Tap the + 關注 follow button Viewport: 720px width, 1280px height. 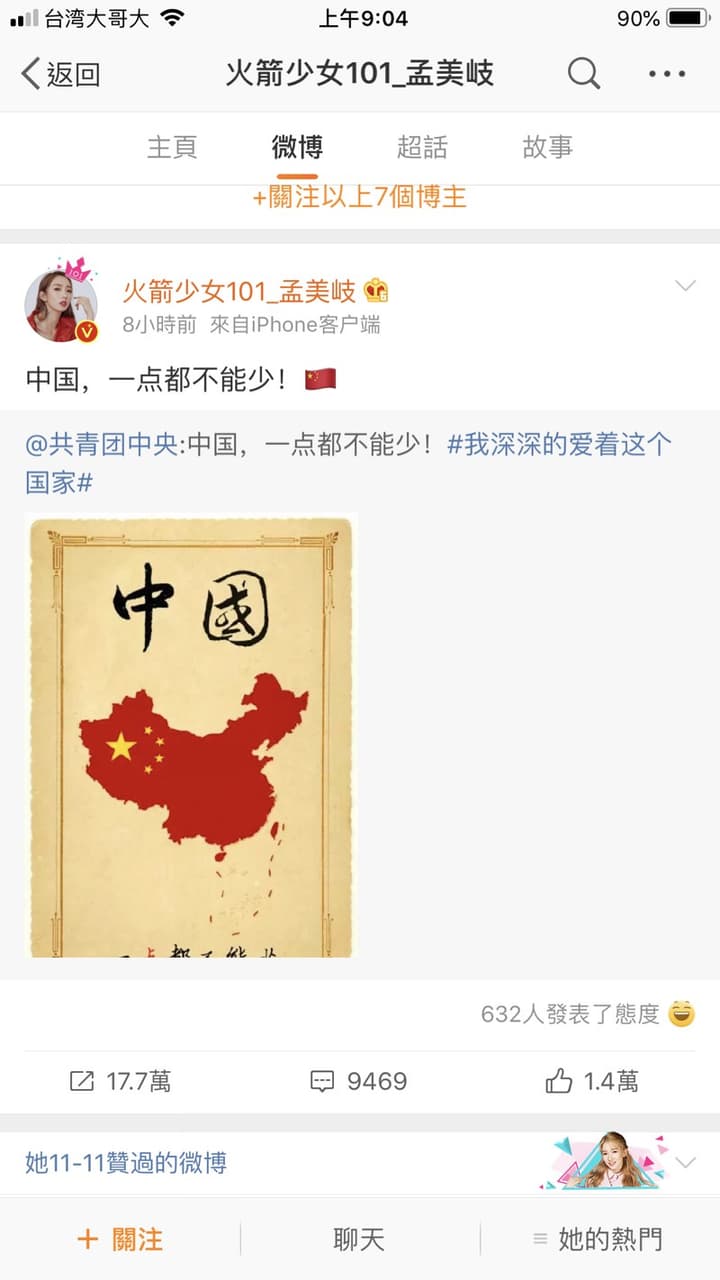coord(120,1240)
